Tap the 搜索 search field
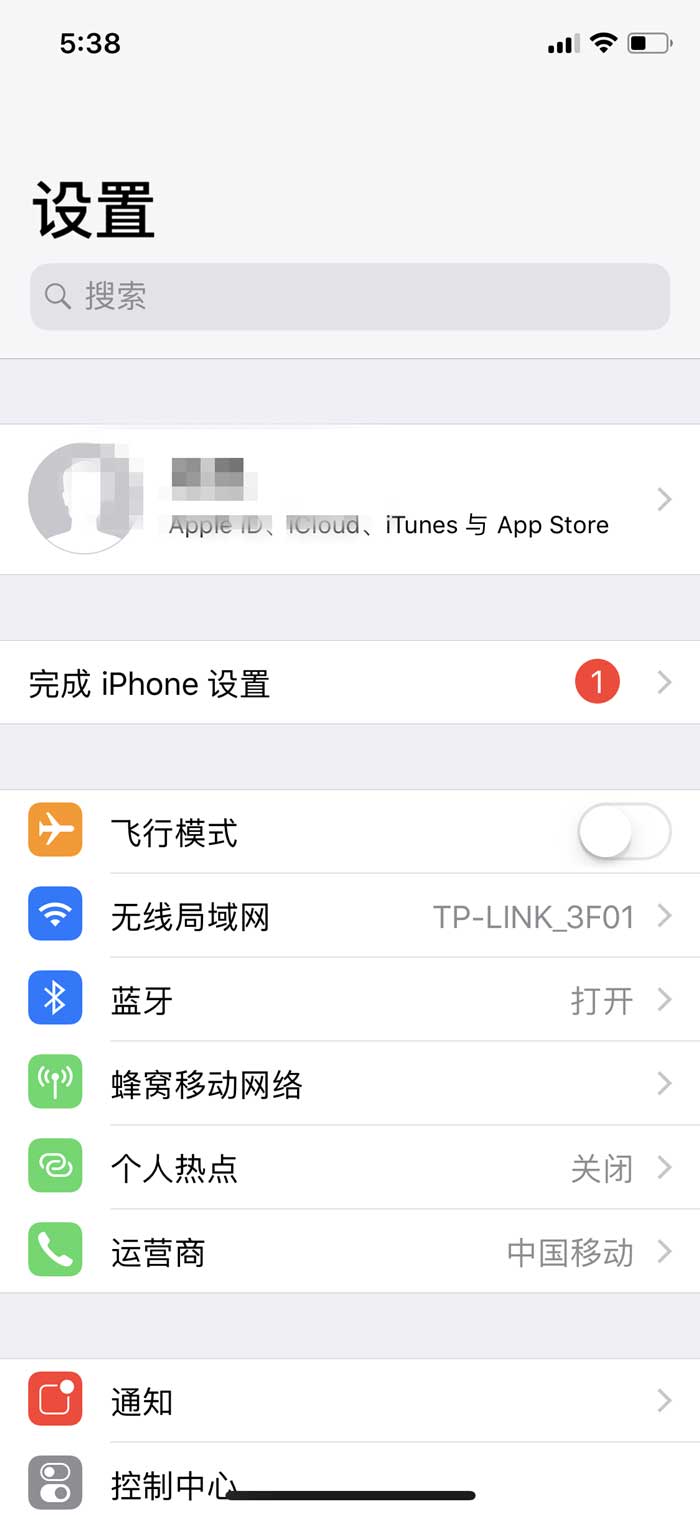Viewport: 700px width, 1515px height. point(350,296)
